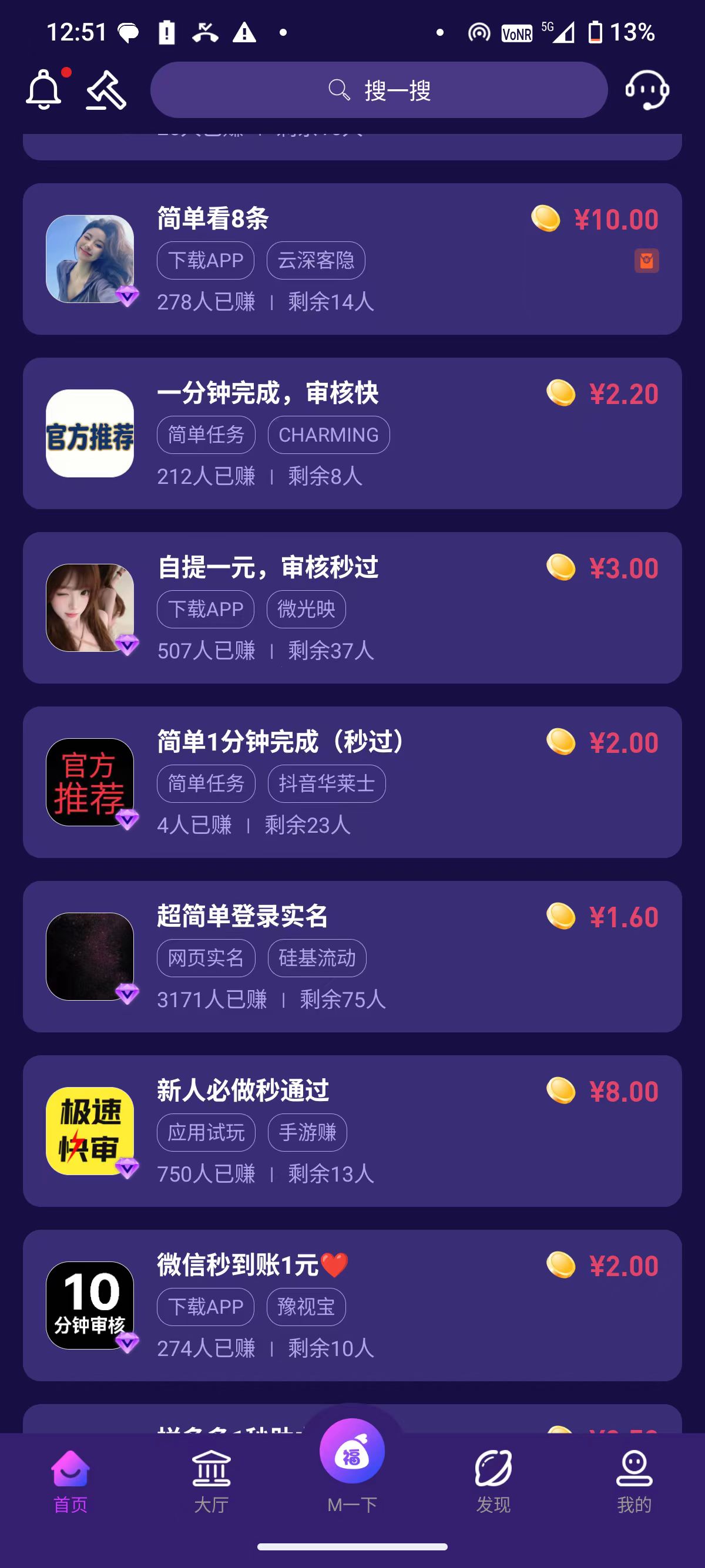Open the notifications bell
705x1568 pixels.
click(44, 90)
